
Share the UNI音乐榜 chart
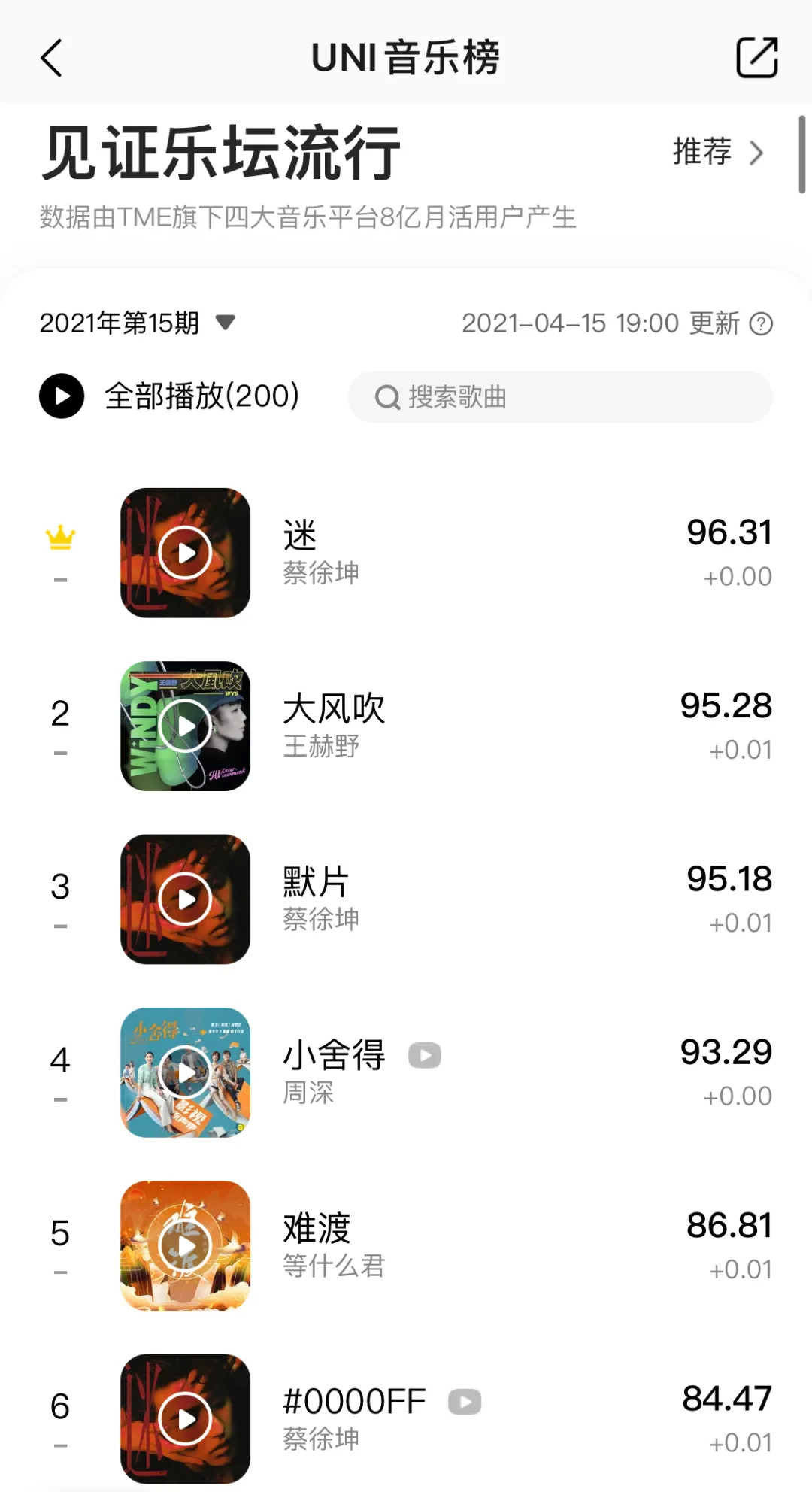click(x=756, y=58)
